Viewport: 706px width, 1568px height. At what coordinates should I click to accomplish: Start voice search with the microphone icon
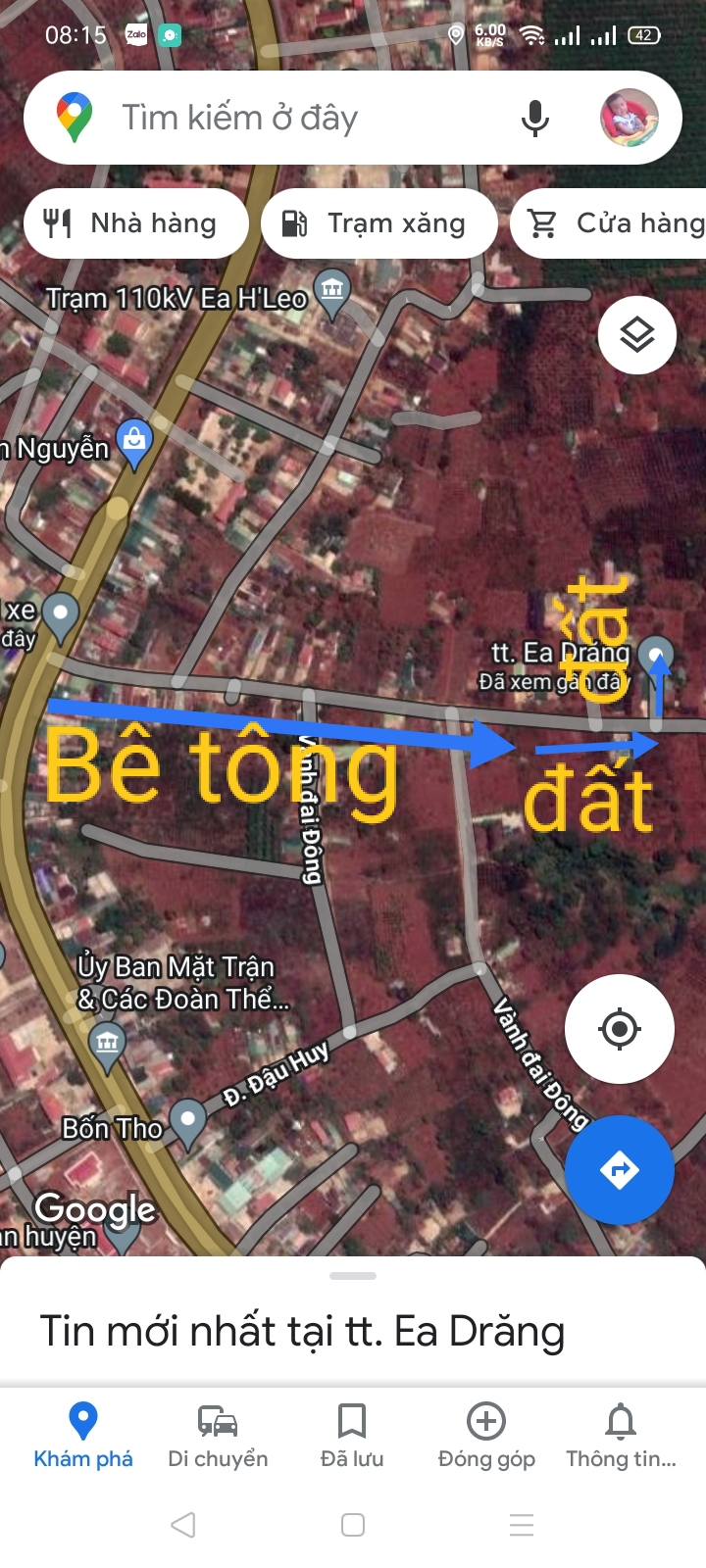[534, 119]
